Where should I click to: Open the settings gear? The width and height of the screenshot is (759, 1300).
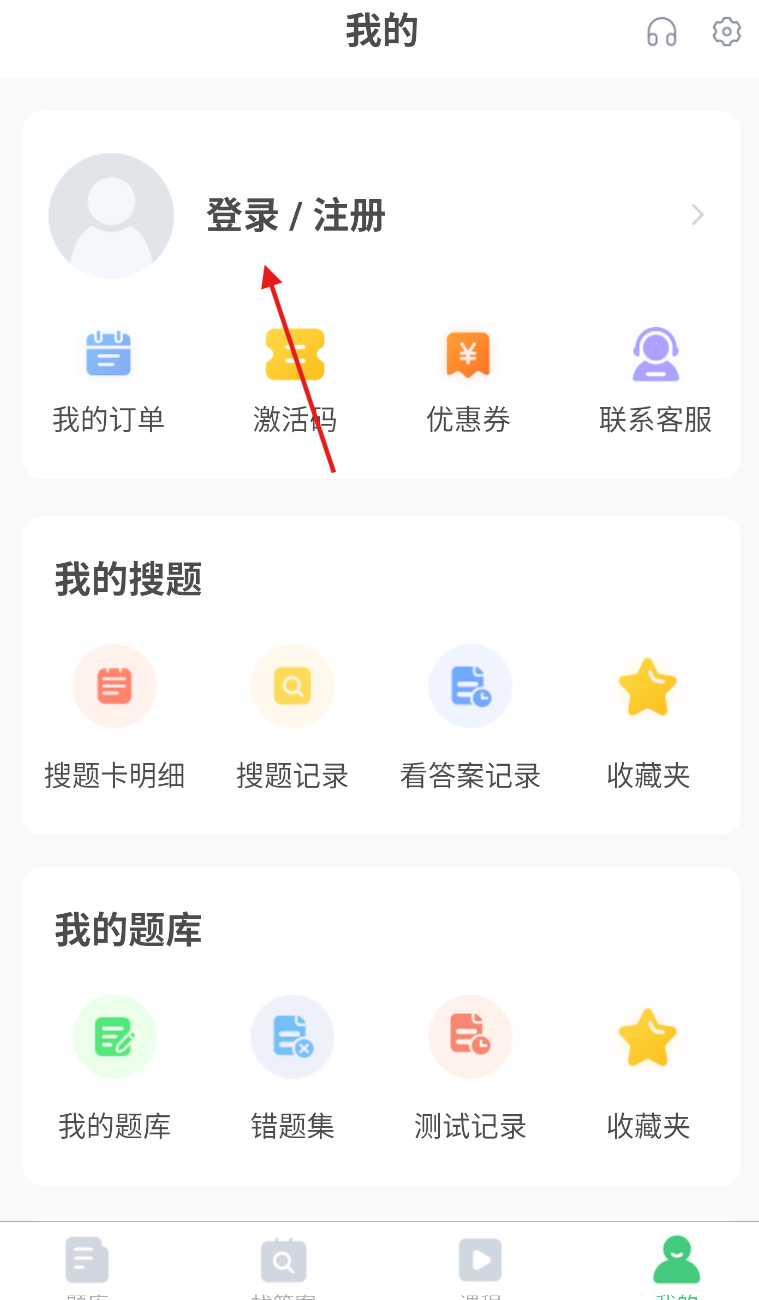[x=726, y=32]
